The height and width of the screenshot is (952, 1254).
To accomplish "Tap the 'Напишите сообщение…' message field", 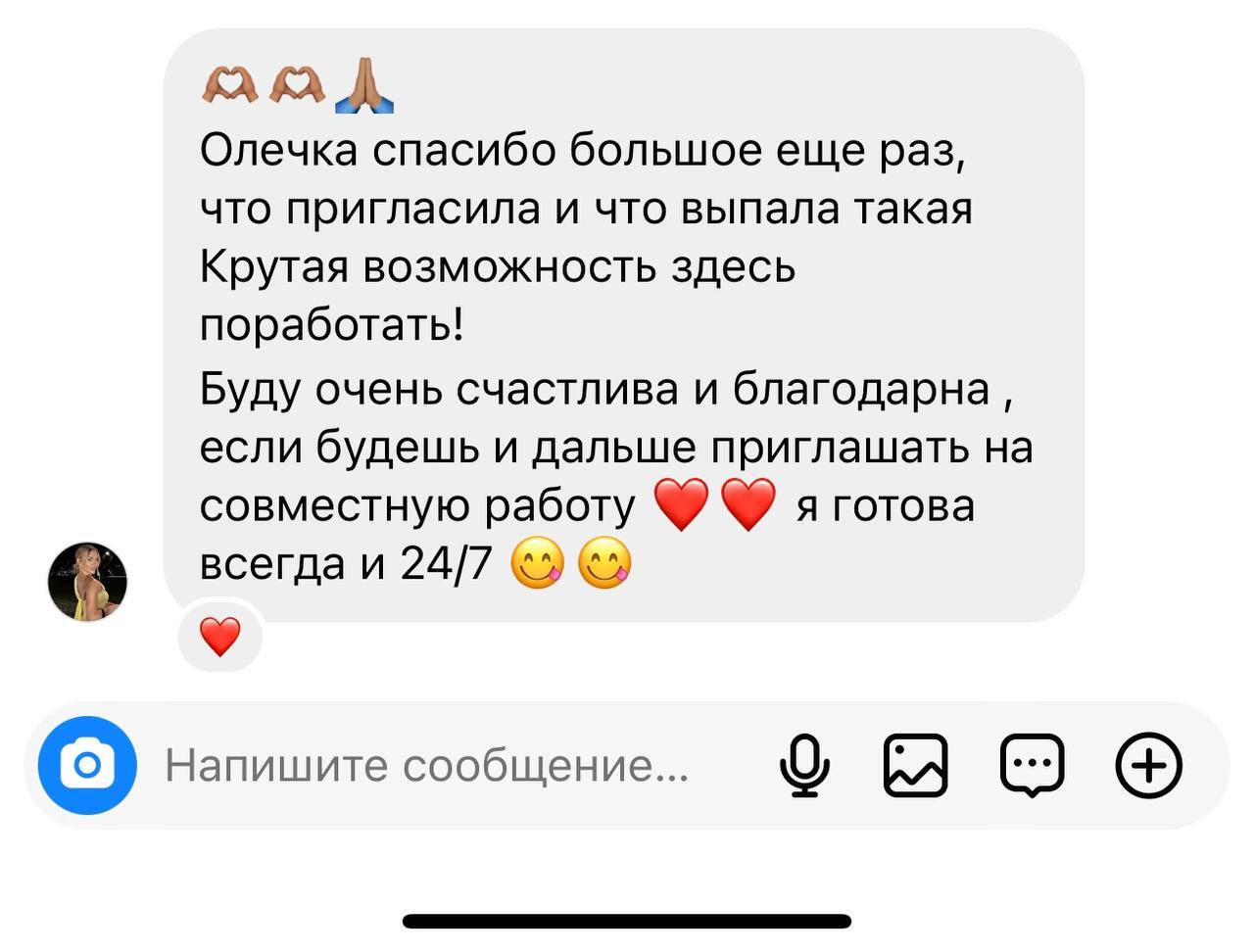I will [x=427, y=765].
